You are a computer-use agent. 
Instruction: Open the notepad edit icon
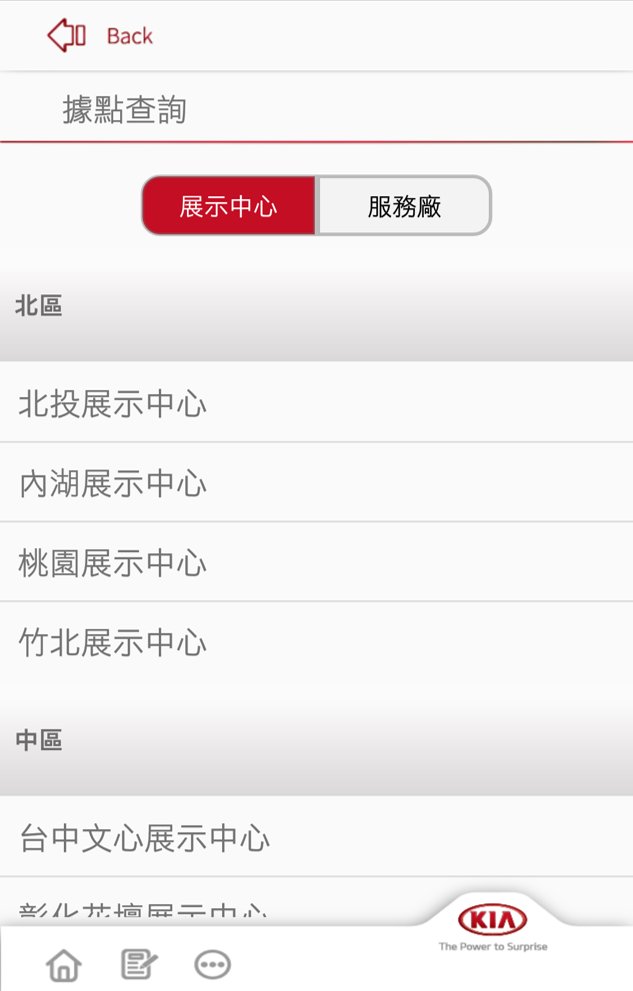[x=139, y=964]
